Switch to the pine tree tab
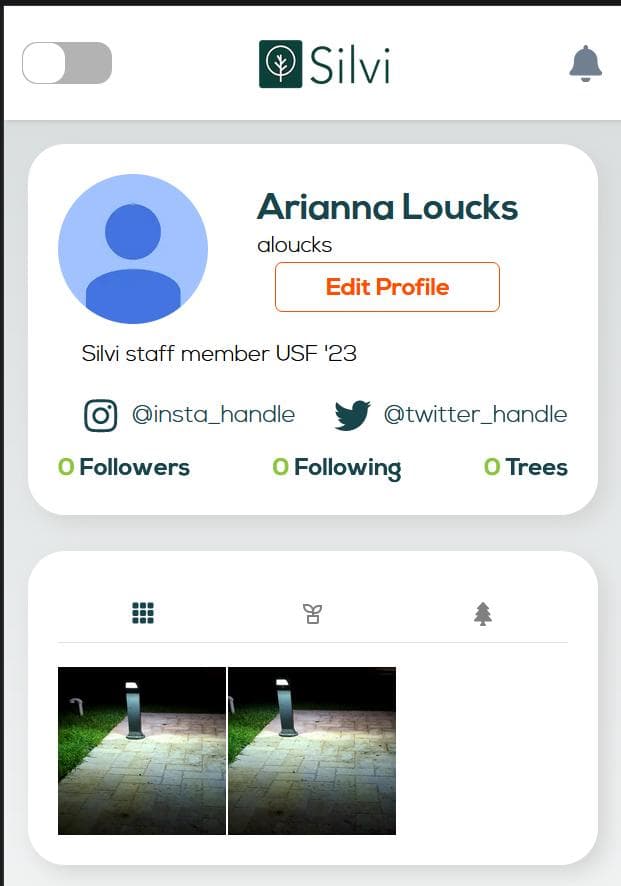 pos(483,614)
